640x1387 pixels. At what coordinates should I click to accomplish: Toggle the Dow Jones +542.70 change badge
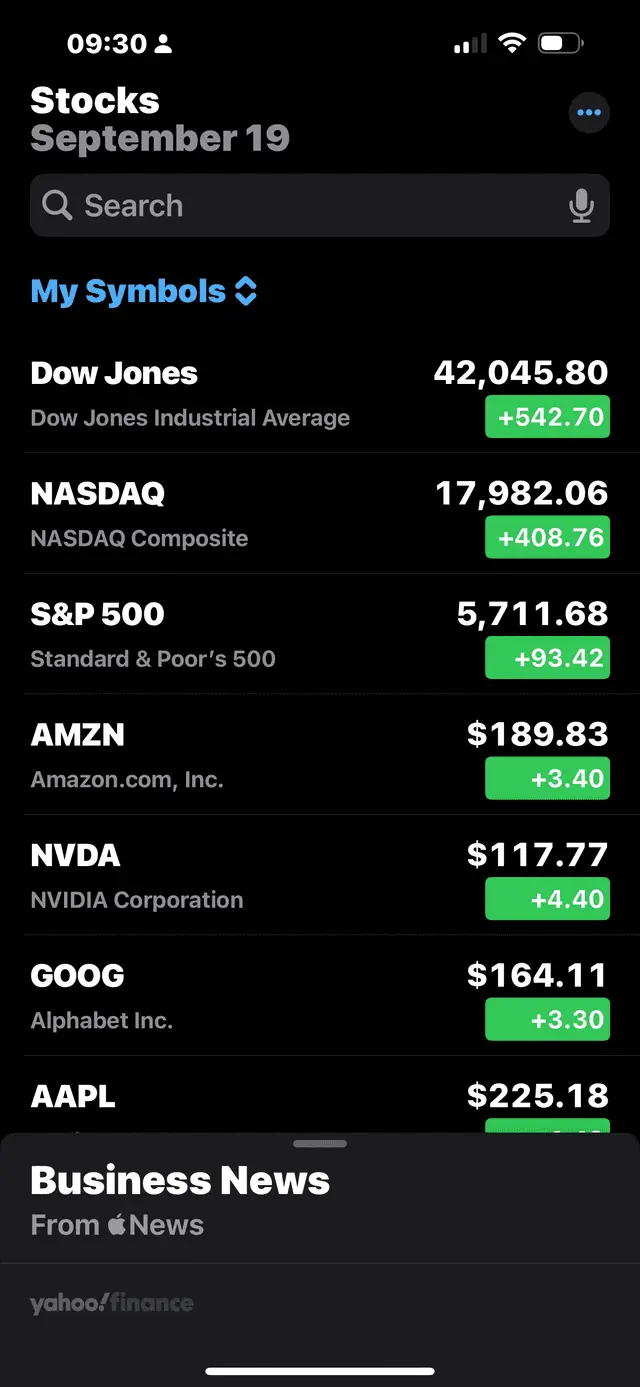pyautogui.click(x=547, y=417)
